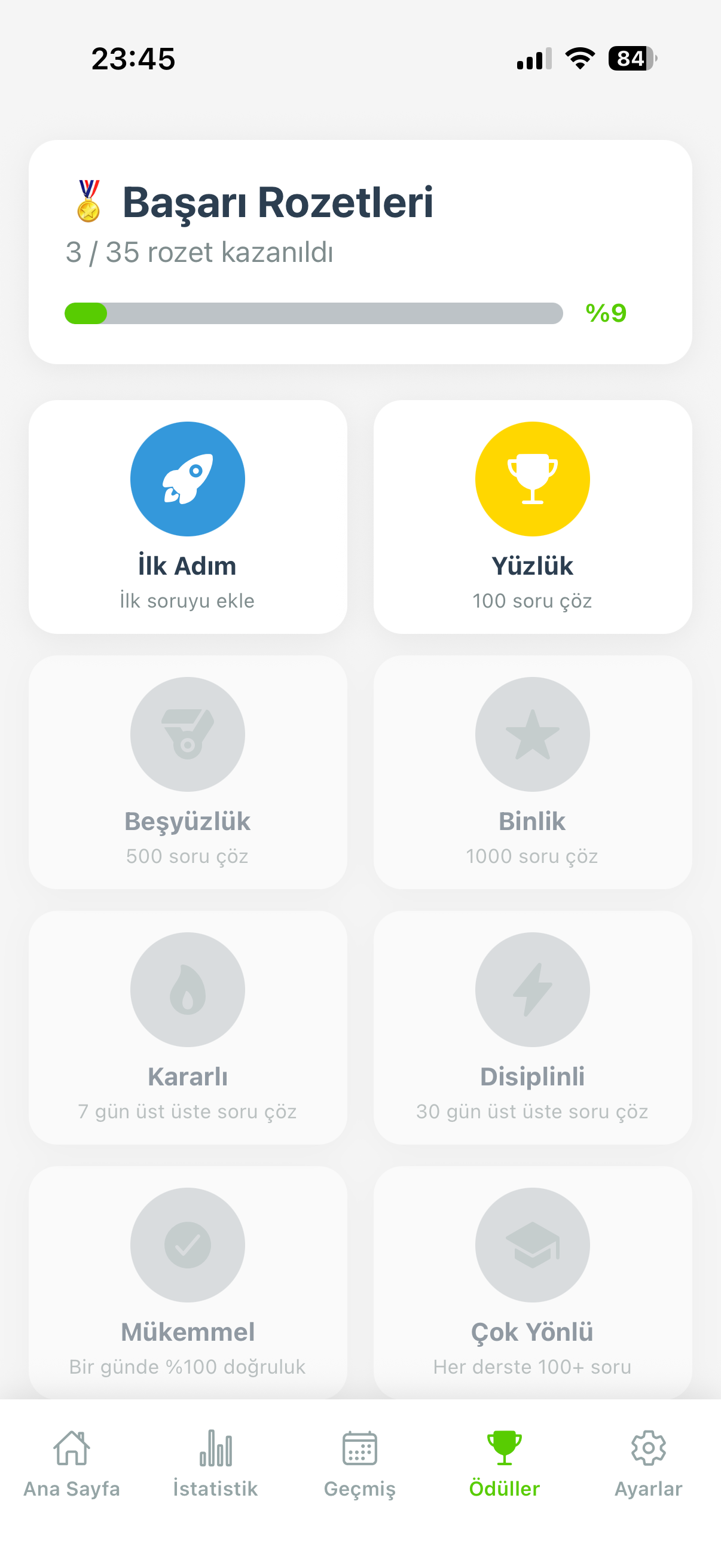This screenshot has width=721, height=1568.
Task: Select the İlk Adım rocket icon
Action: 187,479
